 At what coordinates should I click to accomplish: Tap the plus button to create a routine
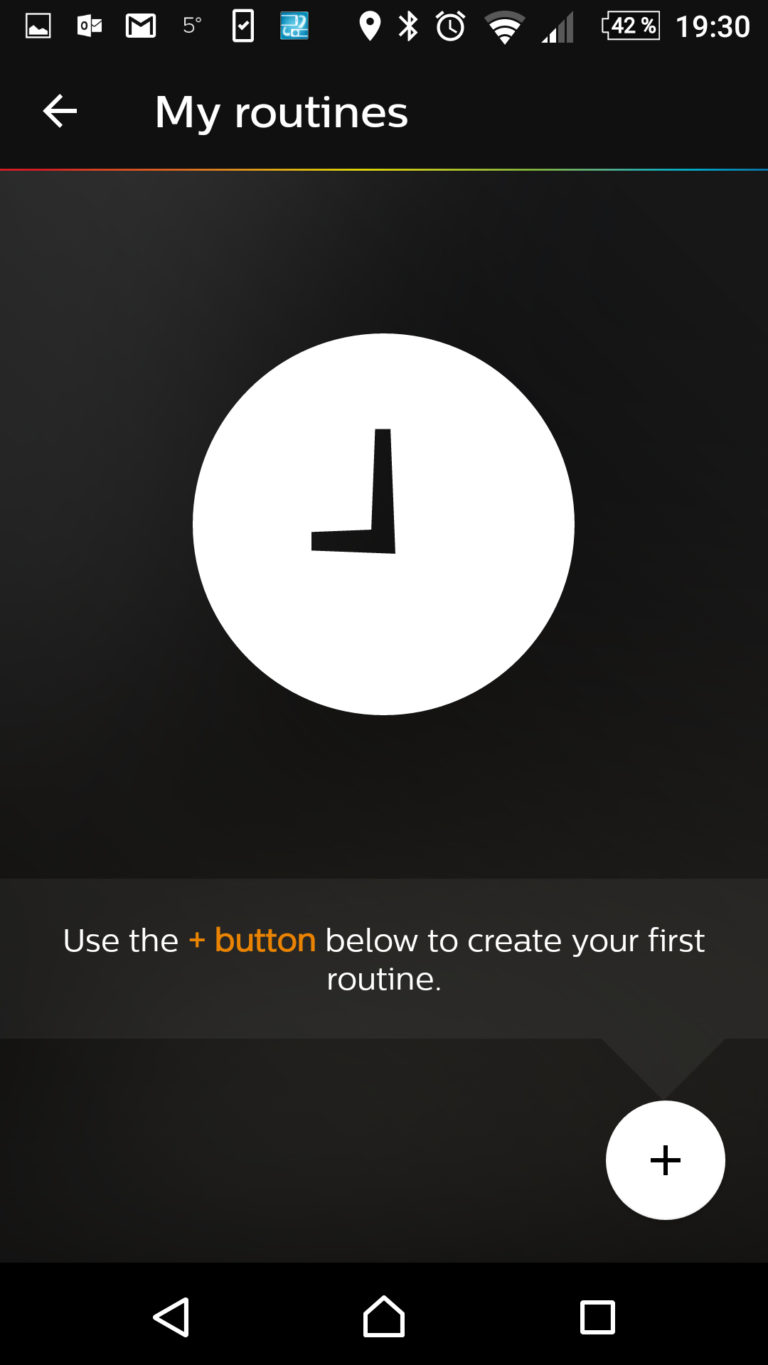665,1160
